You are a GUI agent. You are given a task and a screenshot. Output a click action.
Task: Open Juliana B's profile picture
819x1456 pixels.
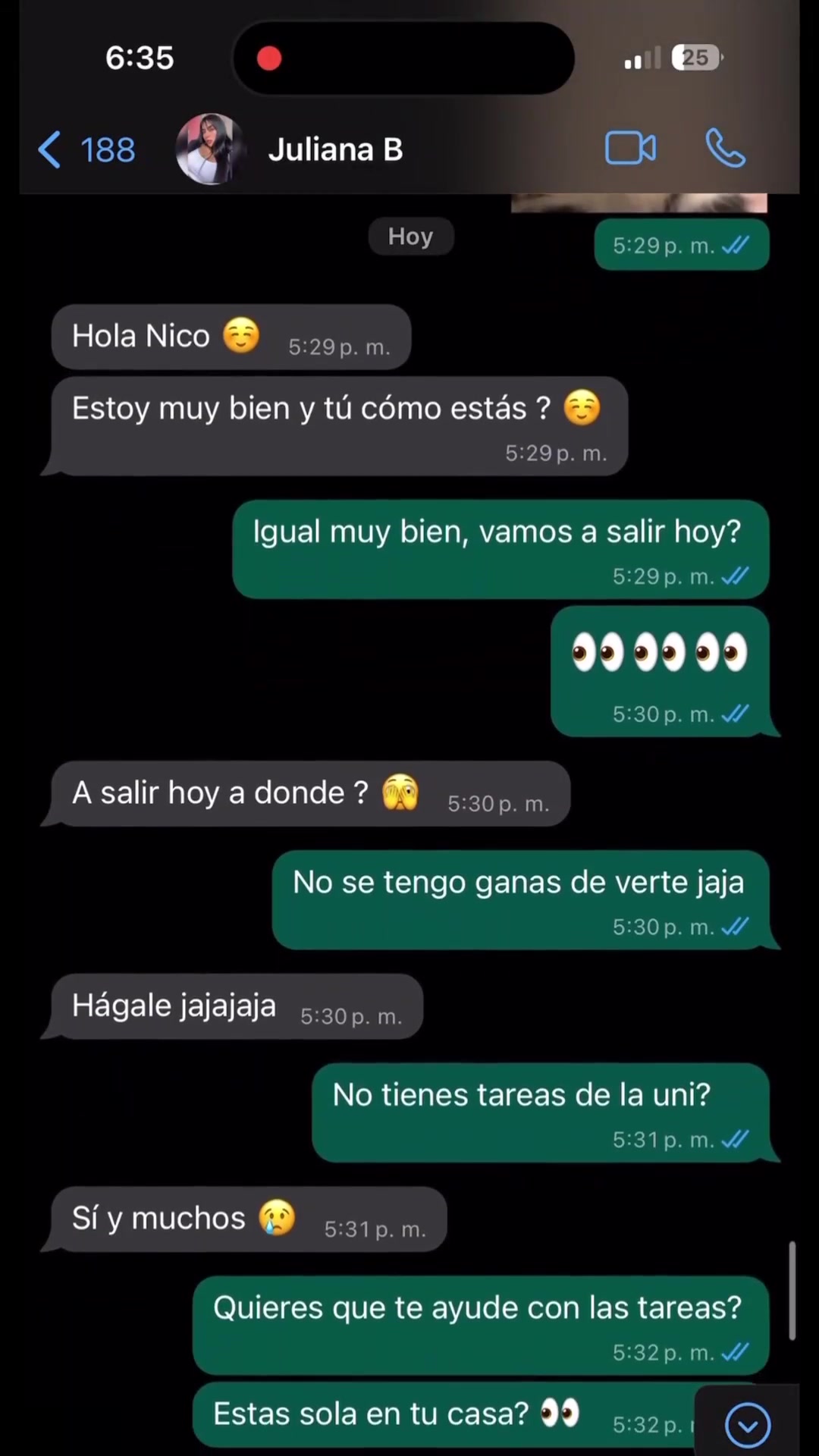[209, 149]
